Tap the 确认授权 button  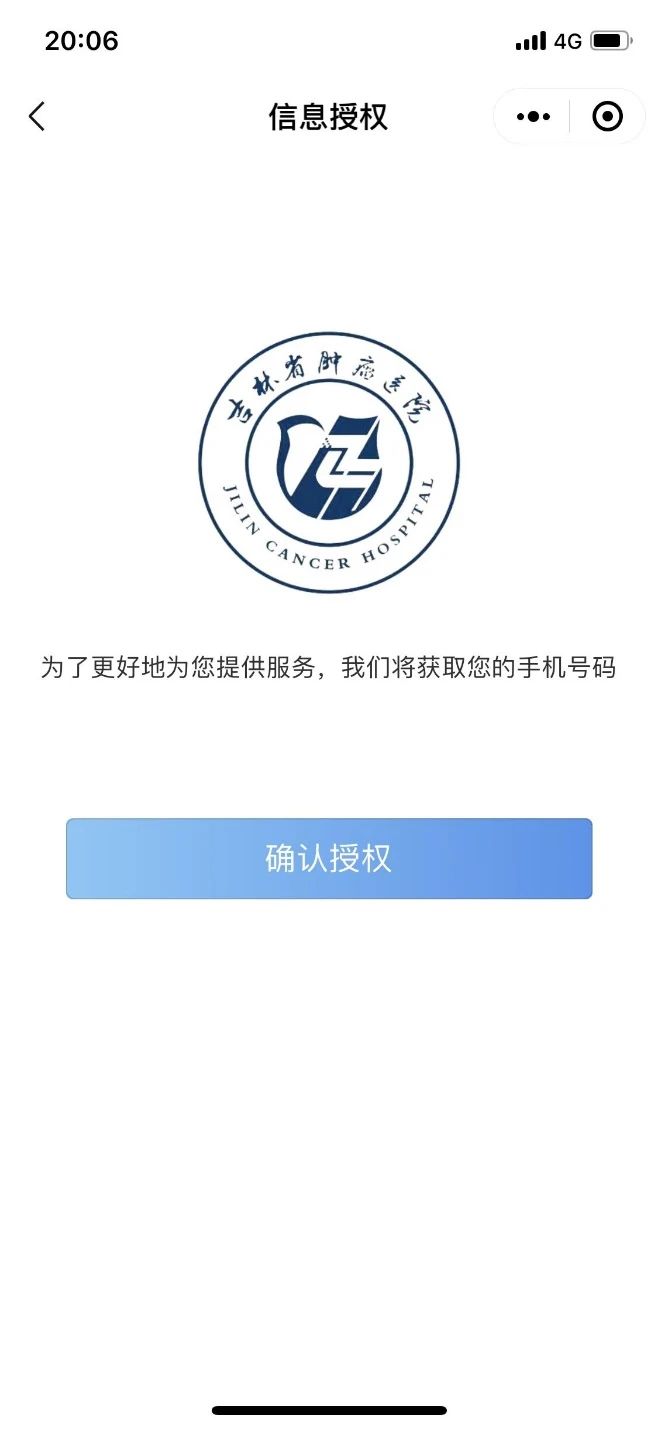(x=329, y=858)
